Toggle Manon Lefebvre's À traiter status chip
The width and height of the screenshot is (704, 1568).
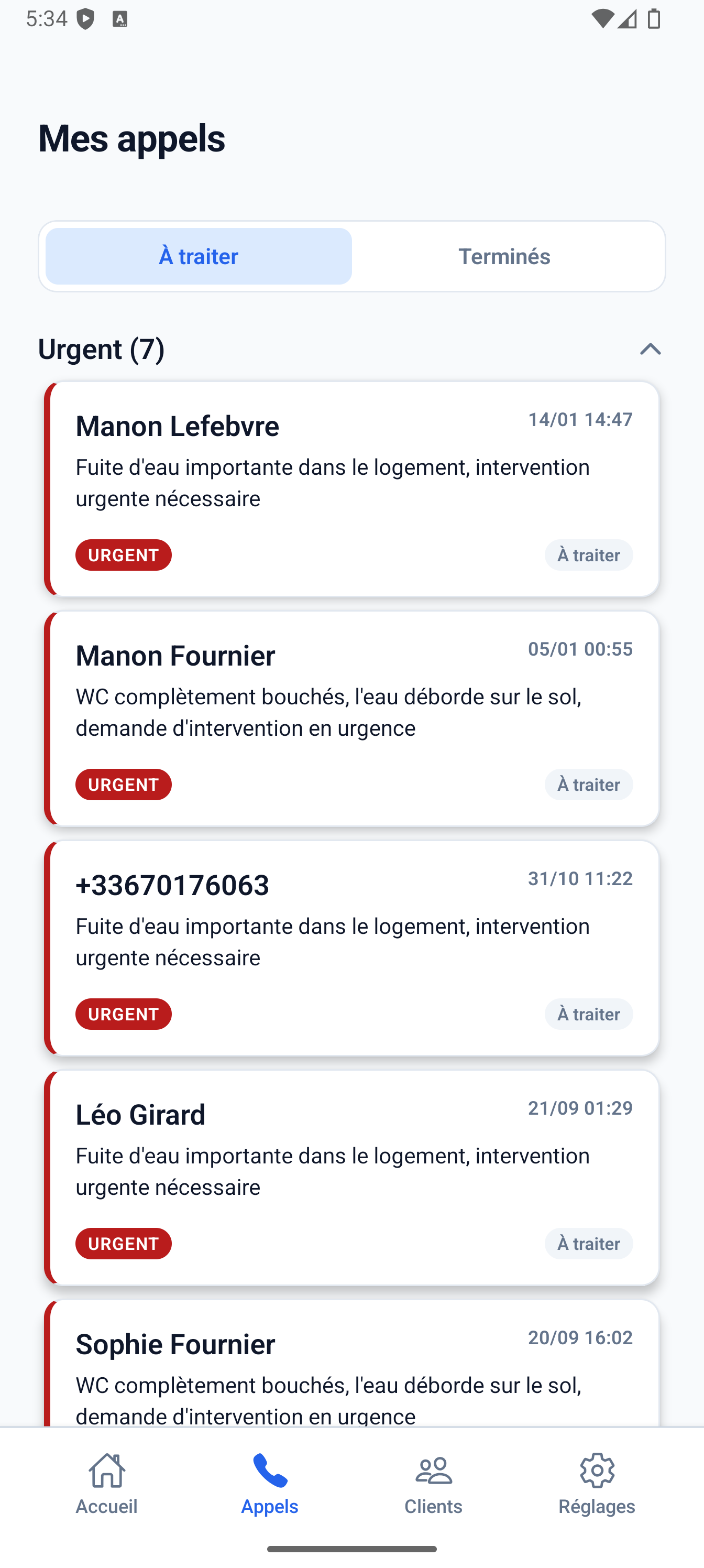(x=588, y=554)
